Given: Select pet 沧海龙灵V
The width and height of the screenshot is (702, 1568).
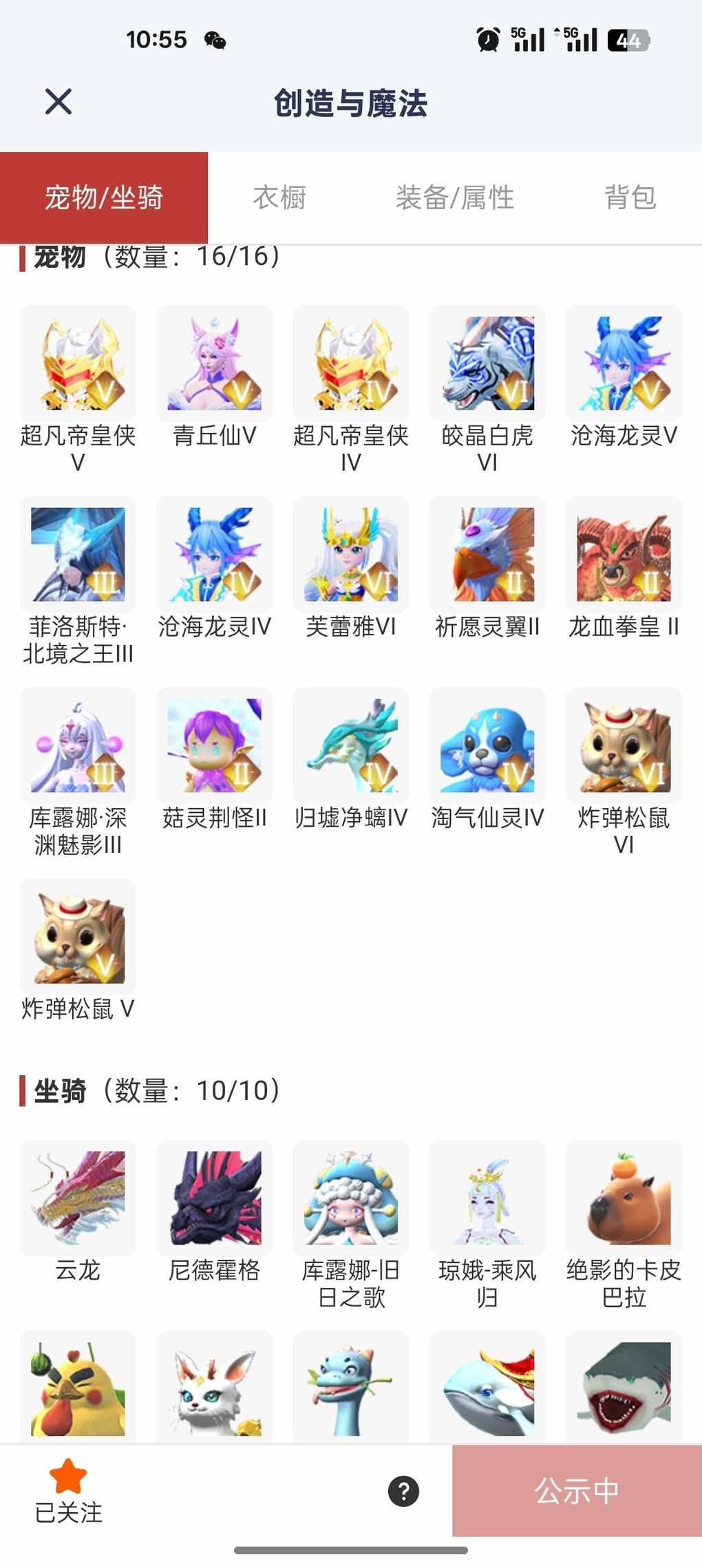Looking at the screenshot, I should coord(624,363).
